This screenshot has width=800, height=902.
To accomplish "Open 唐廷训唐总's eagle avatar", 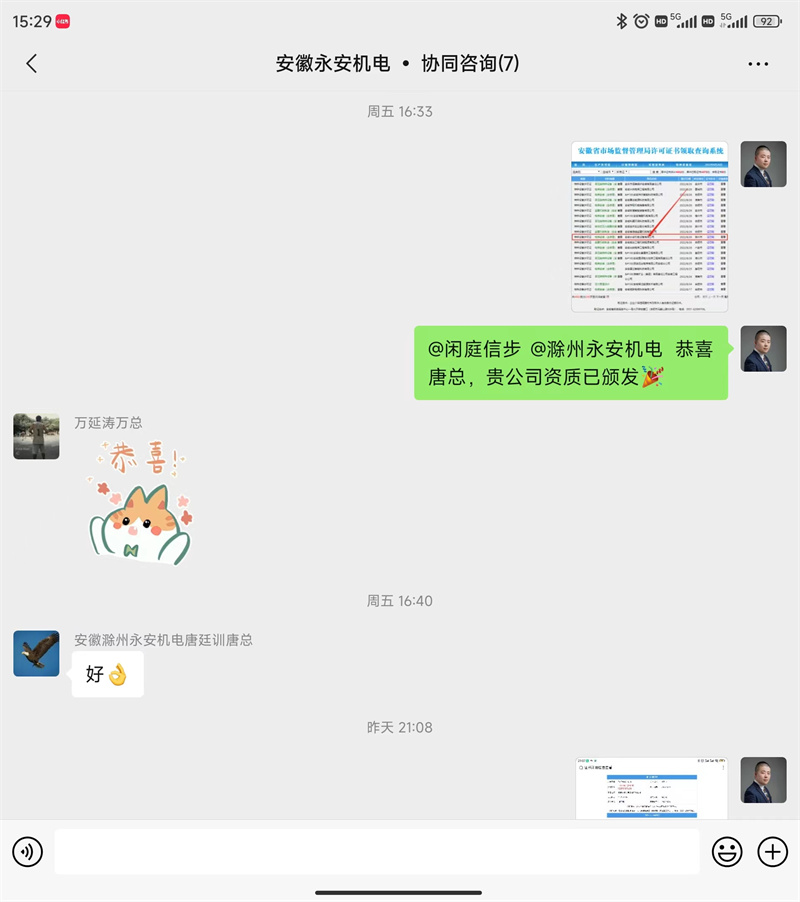I will (36, 653).
